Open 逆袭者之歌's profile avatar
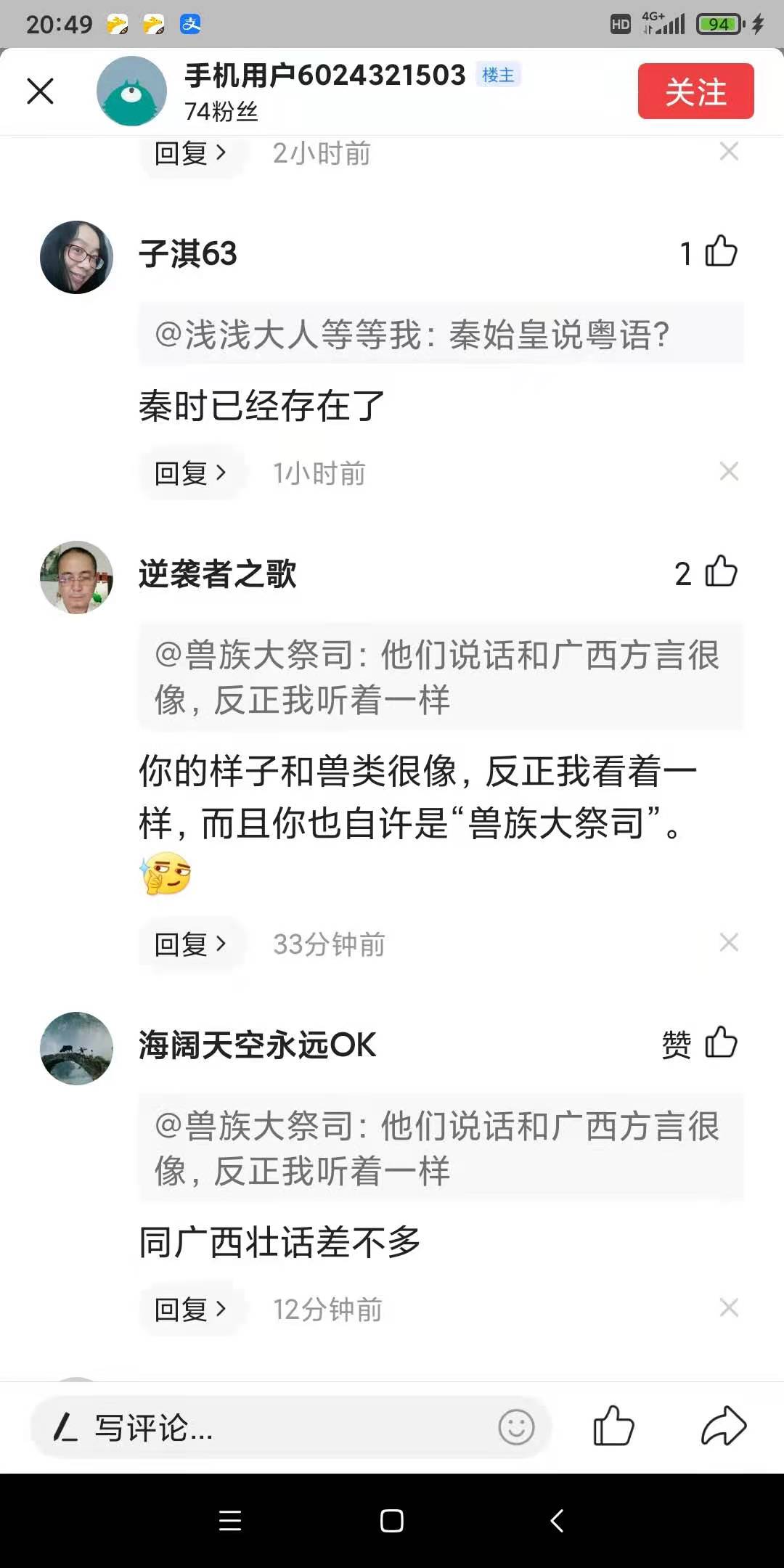This screenshot has width=784, height=1568. (76, 577)
